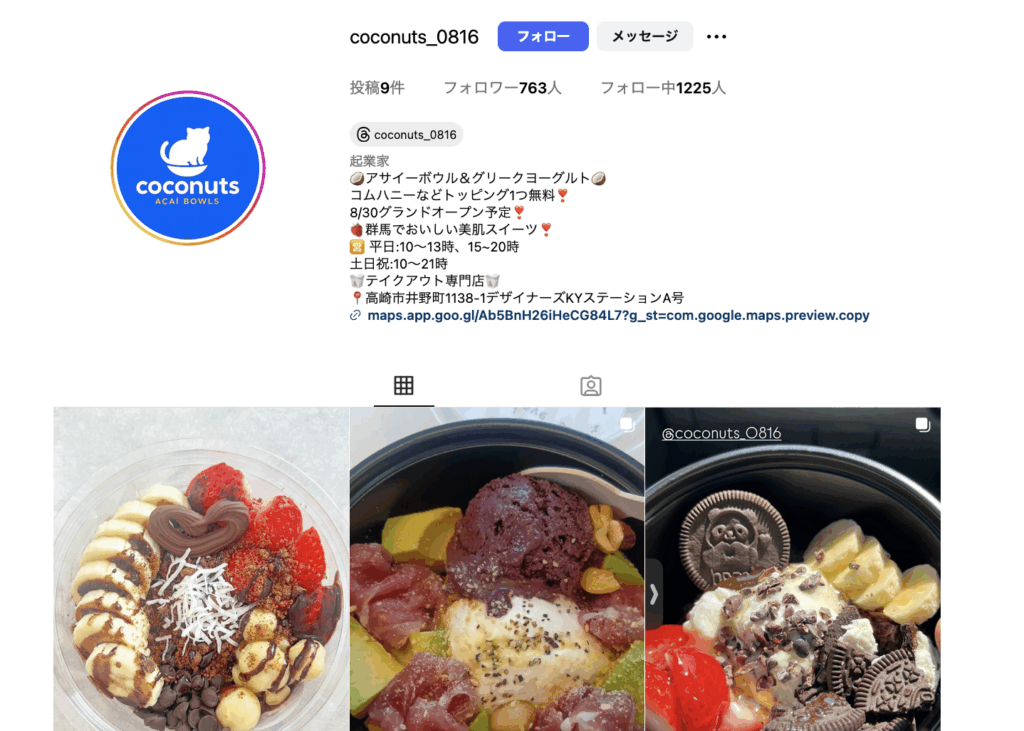Open the avocado and yogurt bowl post

point(497,570)
